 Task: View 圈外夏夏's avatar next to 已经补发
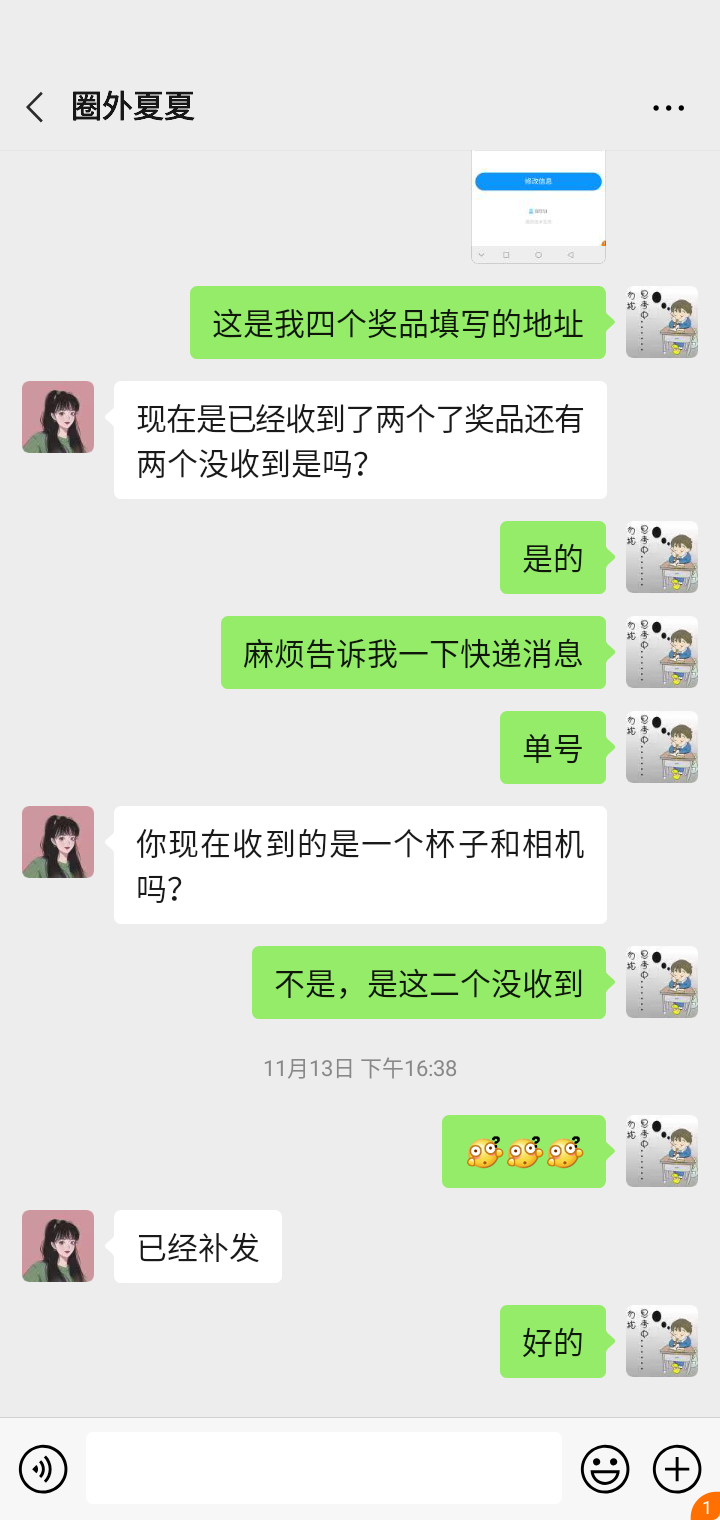pos(58,1246)
